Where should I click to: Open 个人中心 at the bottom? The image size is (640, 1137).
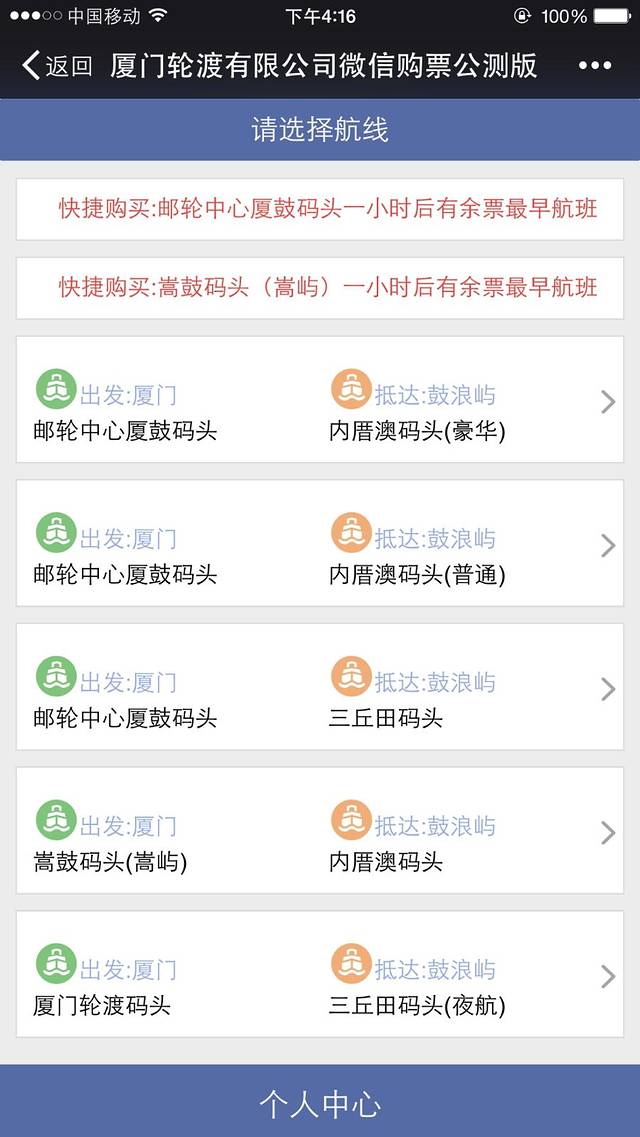(320, 1104)
